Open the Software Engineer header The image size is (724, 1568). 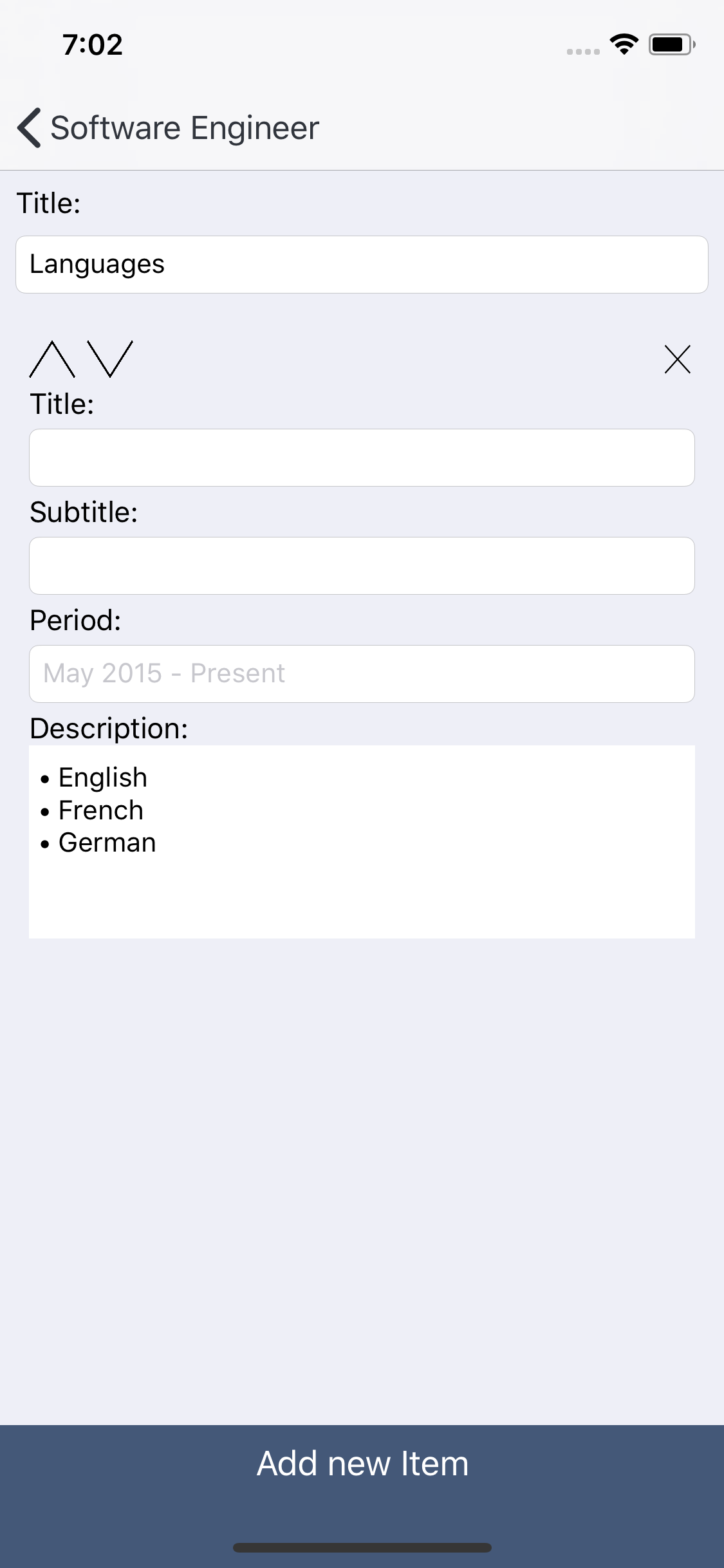pos(183,127)
